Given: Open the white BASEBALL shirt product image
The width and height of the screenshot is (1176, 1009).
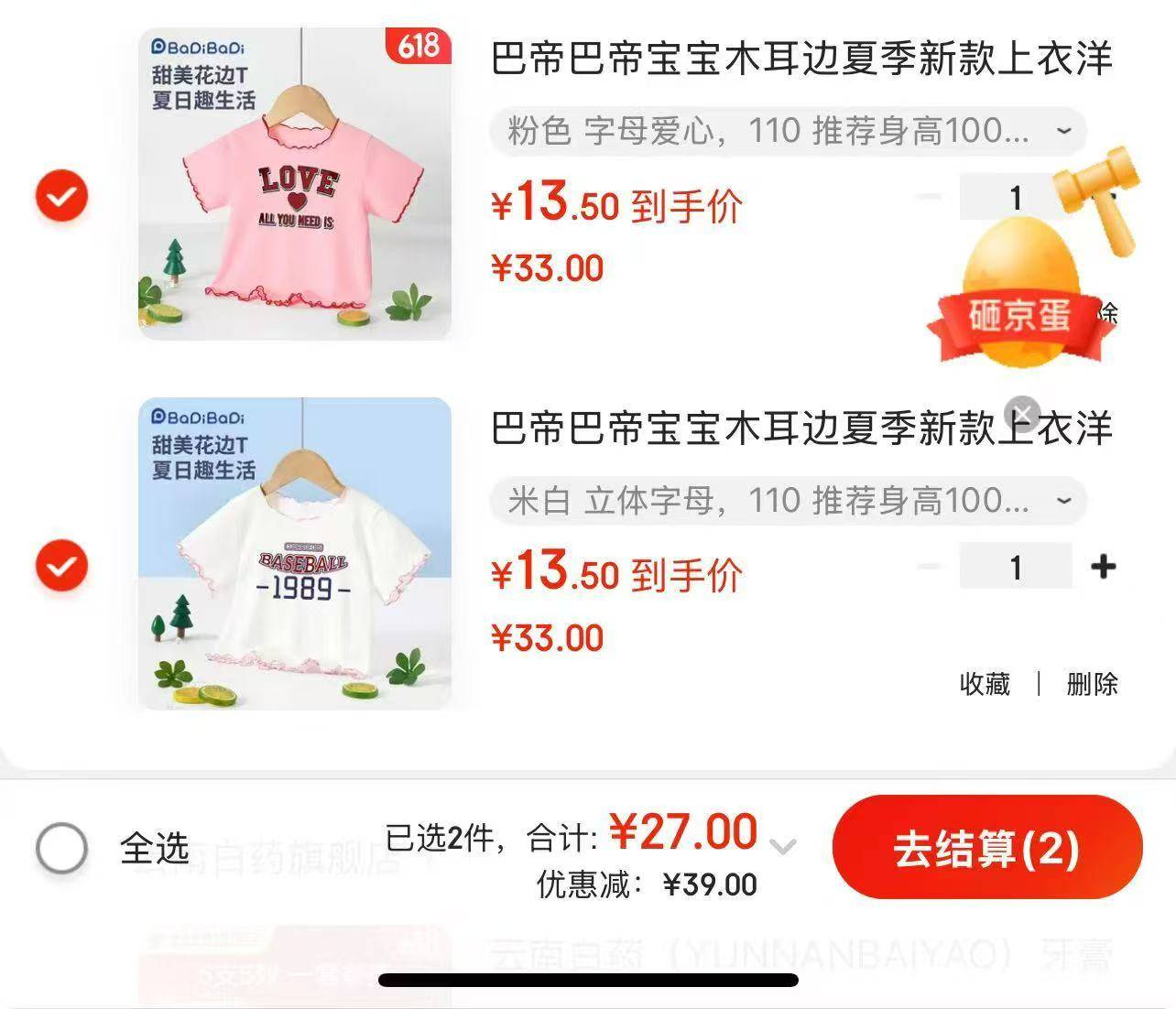Looking at the screenshot, I should pyautogui.click(x=295, y=554).
